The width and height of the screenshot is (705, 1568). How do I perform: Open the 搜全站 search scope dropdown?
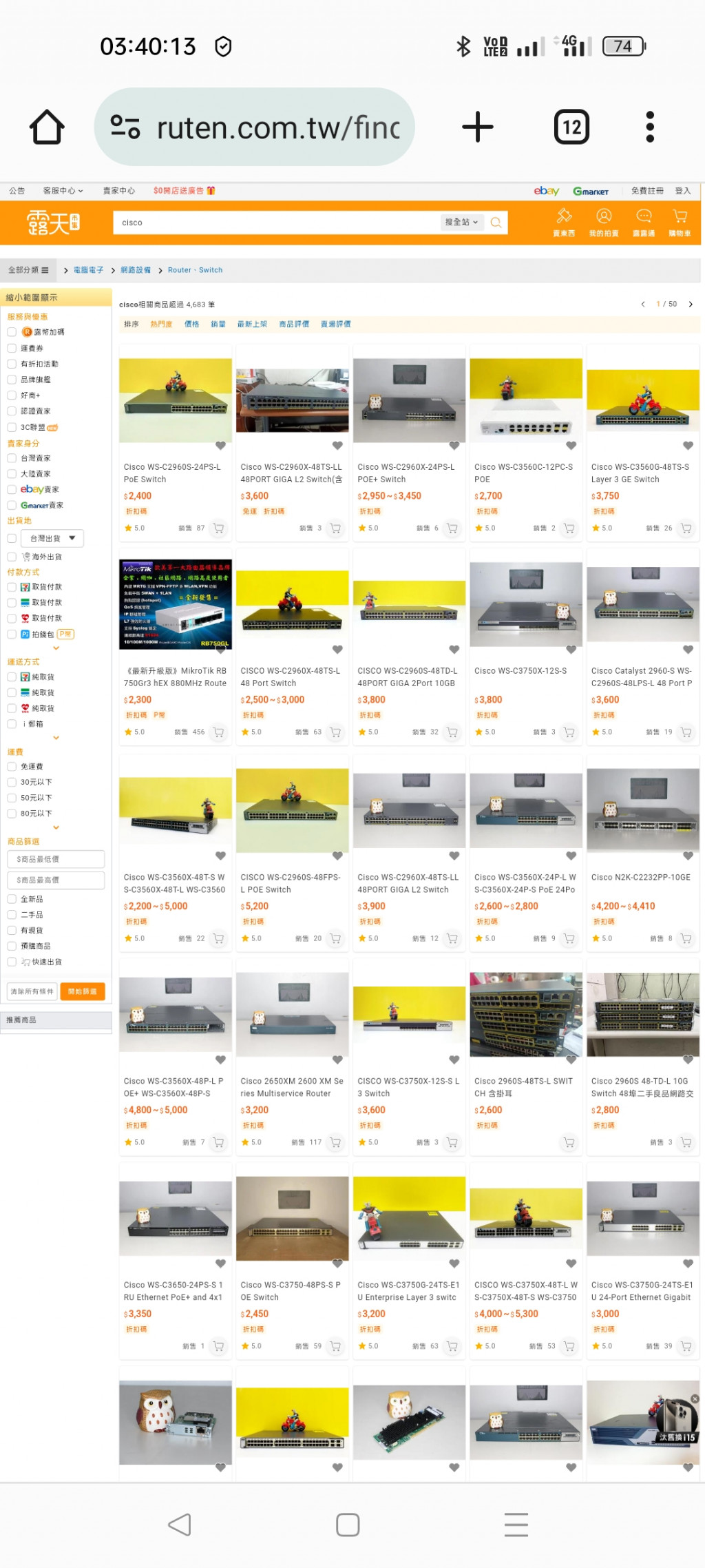coord(461,223)
